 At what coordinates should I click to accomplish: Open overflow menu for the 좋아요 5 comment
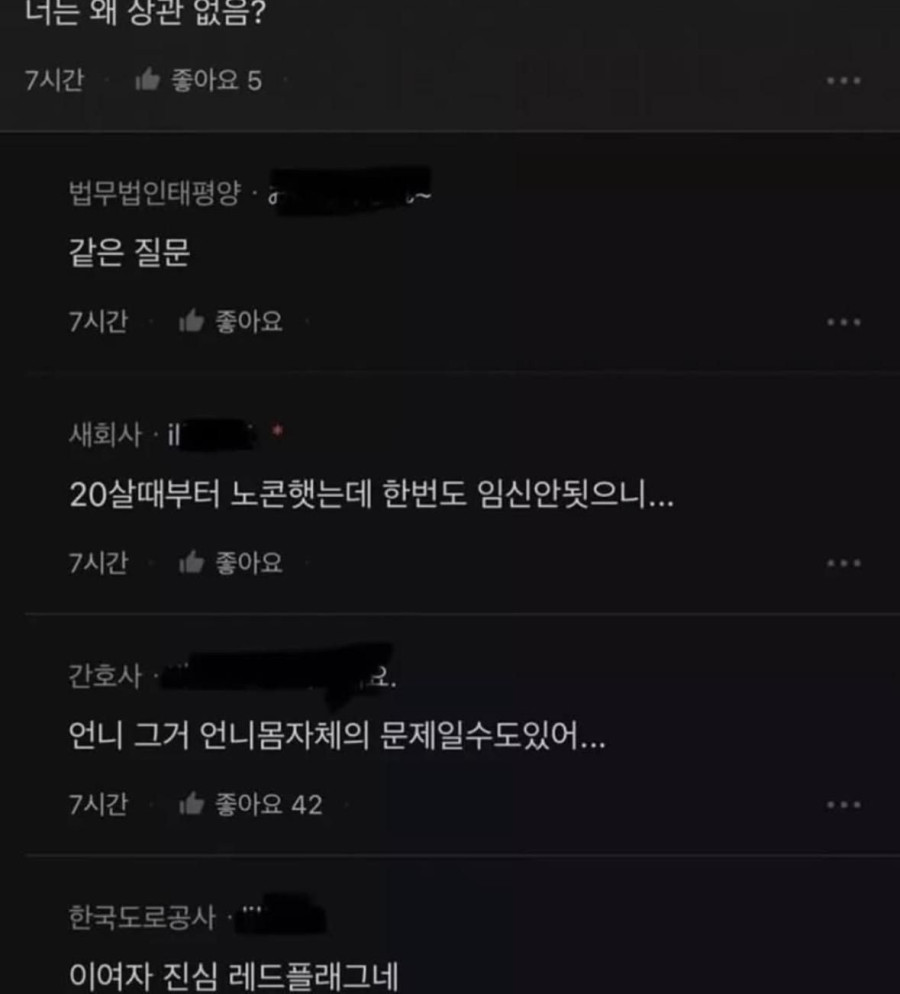tap(843, 81)
